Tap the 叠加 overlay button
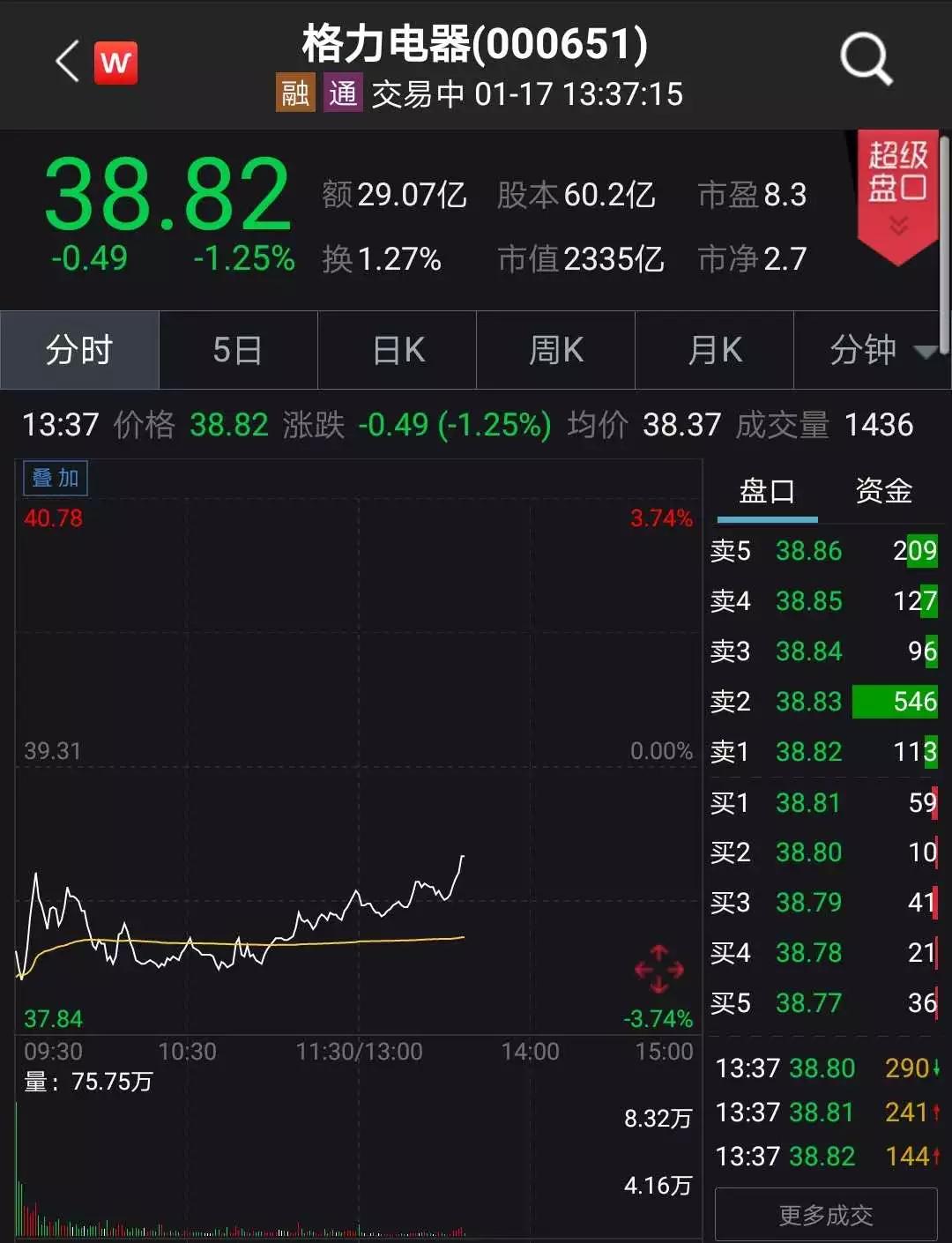 pos(56,478)
